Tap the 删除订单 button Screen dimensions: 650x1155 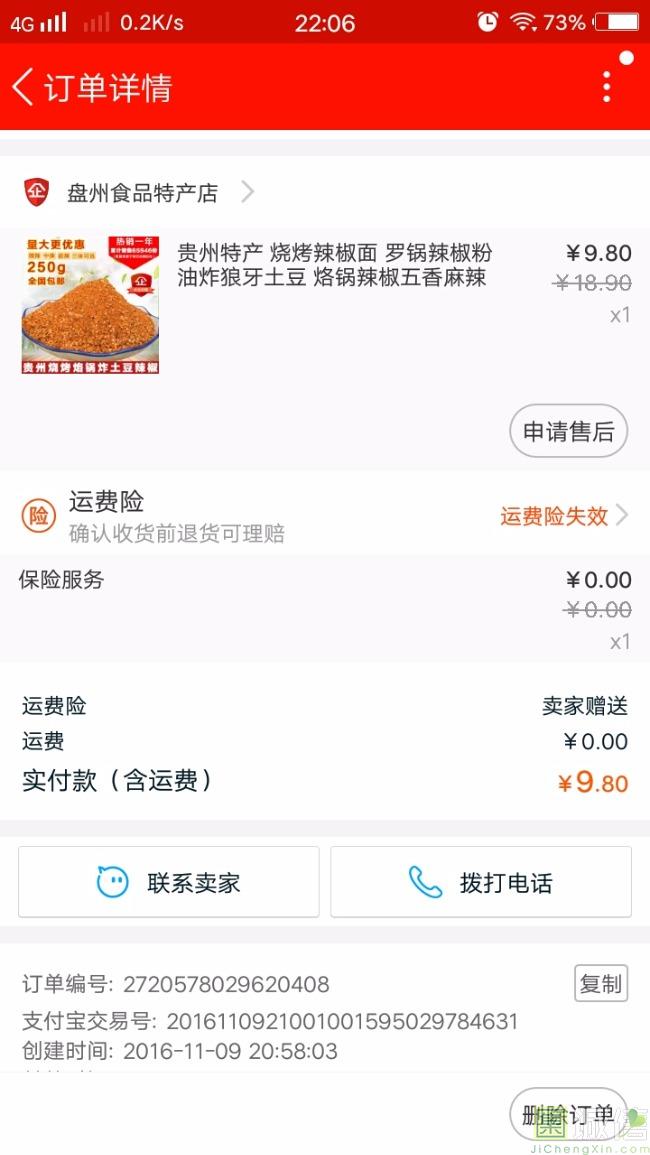(568, 1115)
